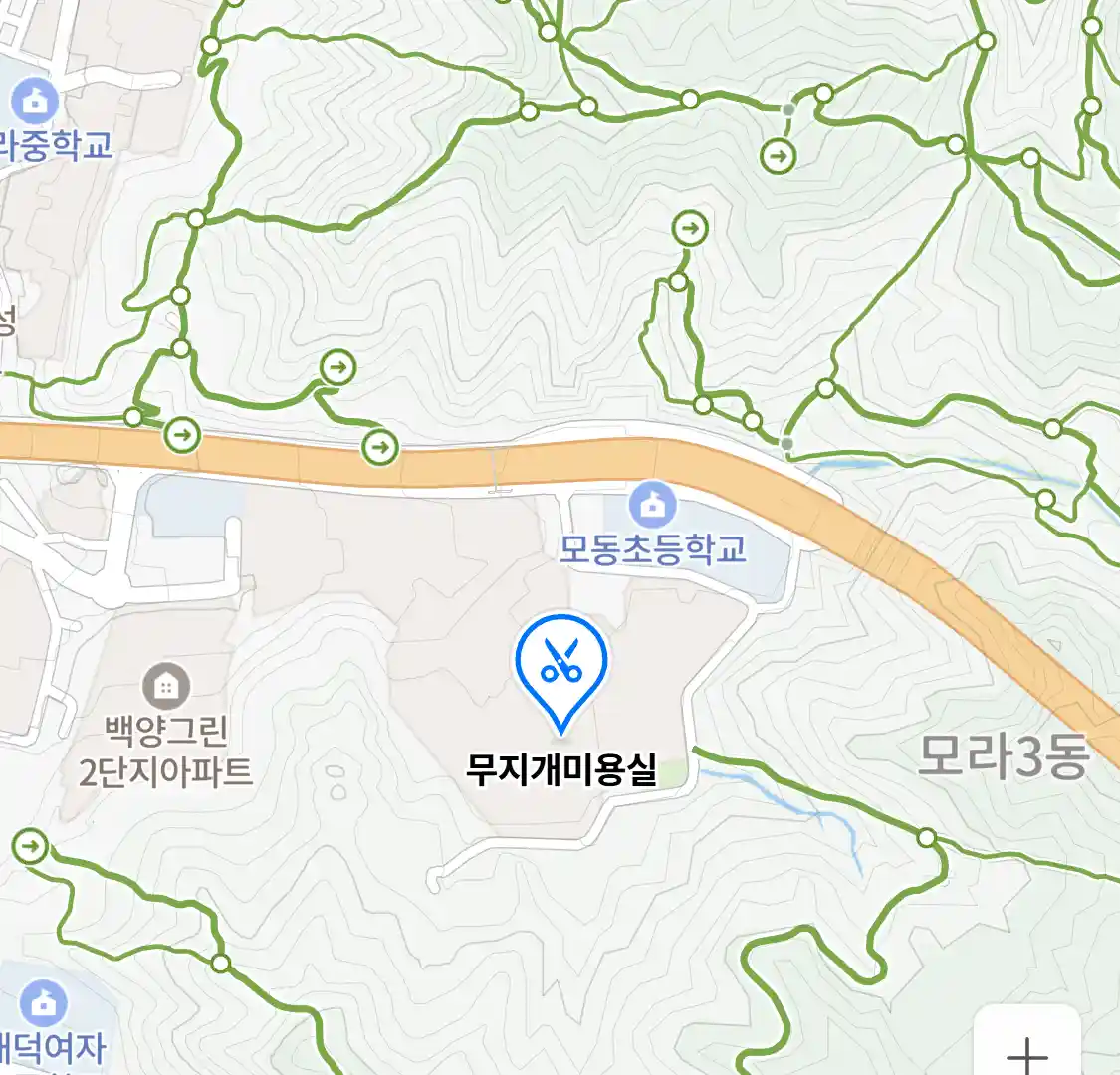The height and width of the screenshot is (1075, 1120).
Task: Open the 모동초등학교 school marker
Action: pyautogui.click(x=652, y=507)
